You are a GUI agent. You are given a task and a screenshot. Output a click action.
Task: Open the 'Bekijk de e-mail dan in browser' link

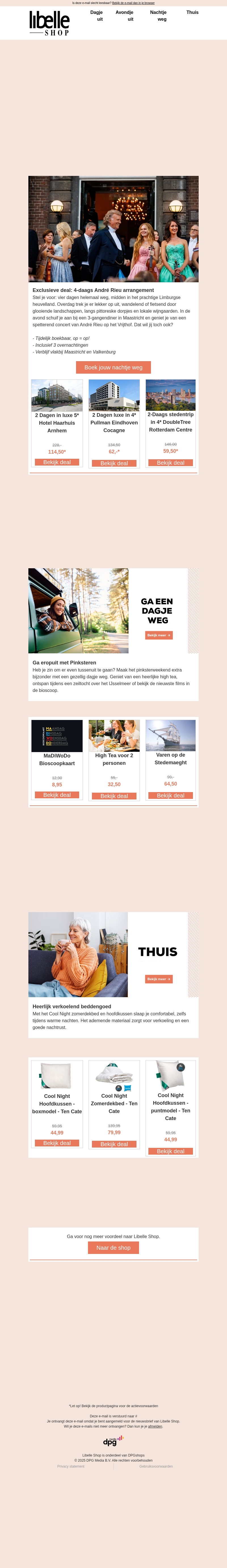[133, 3]
